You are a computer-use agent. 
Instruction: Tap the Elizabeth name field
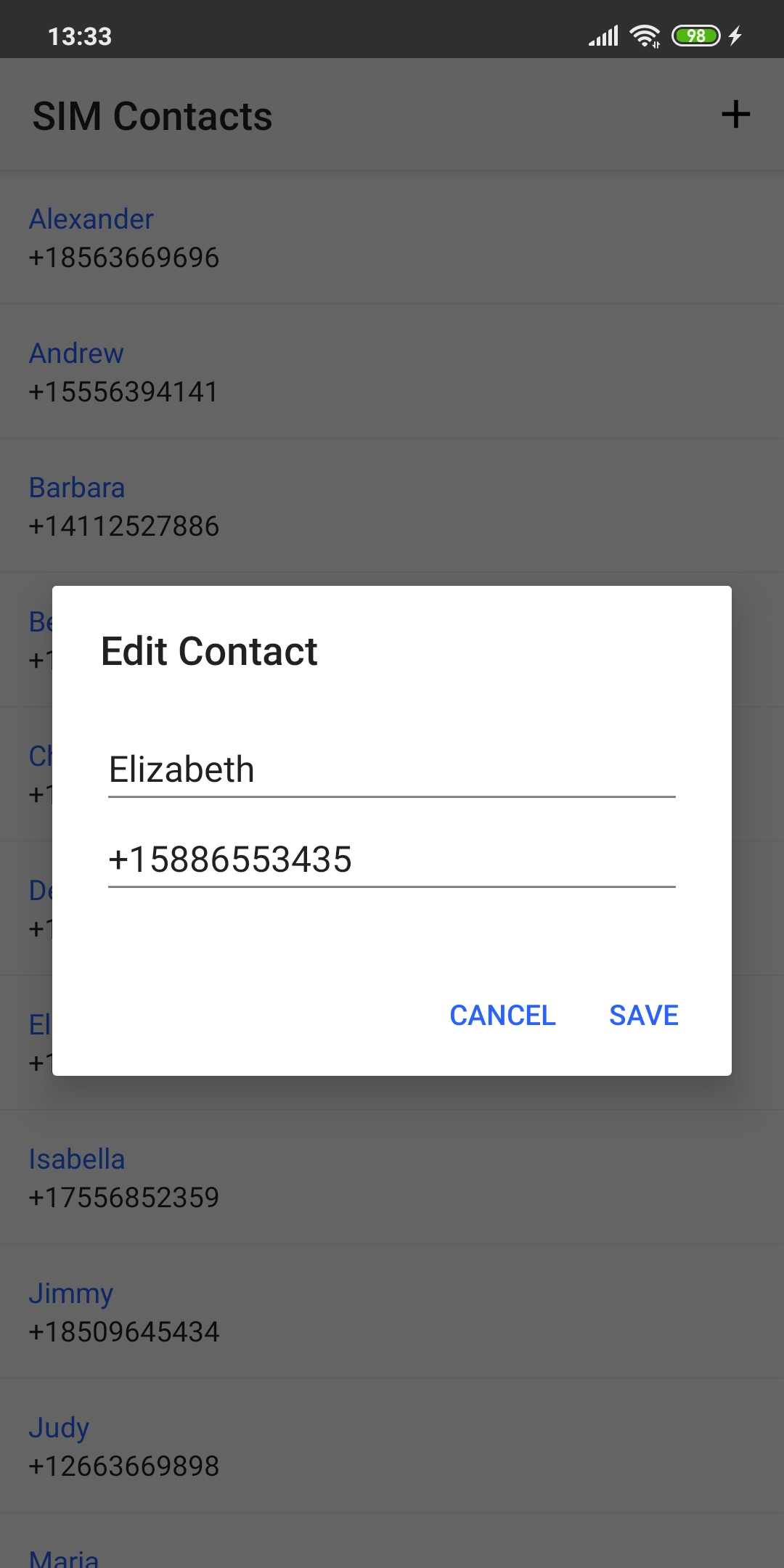point(392,770)
